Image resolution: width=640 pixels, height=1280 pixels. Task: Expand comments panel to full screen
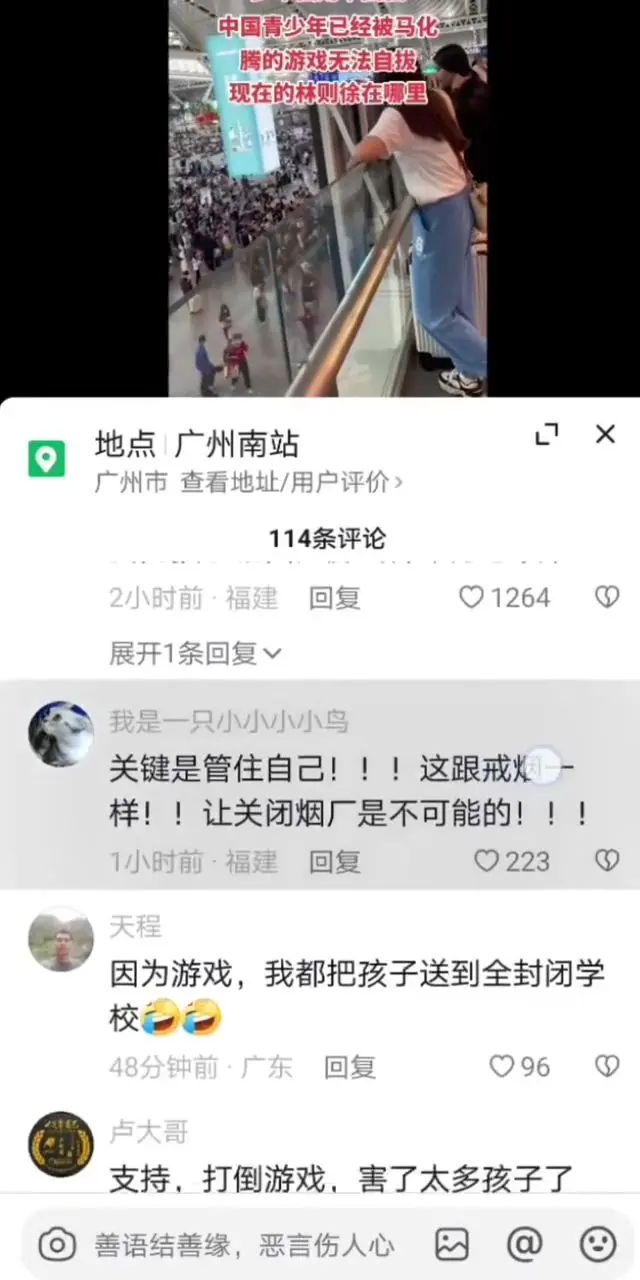click(547, 435)
